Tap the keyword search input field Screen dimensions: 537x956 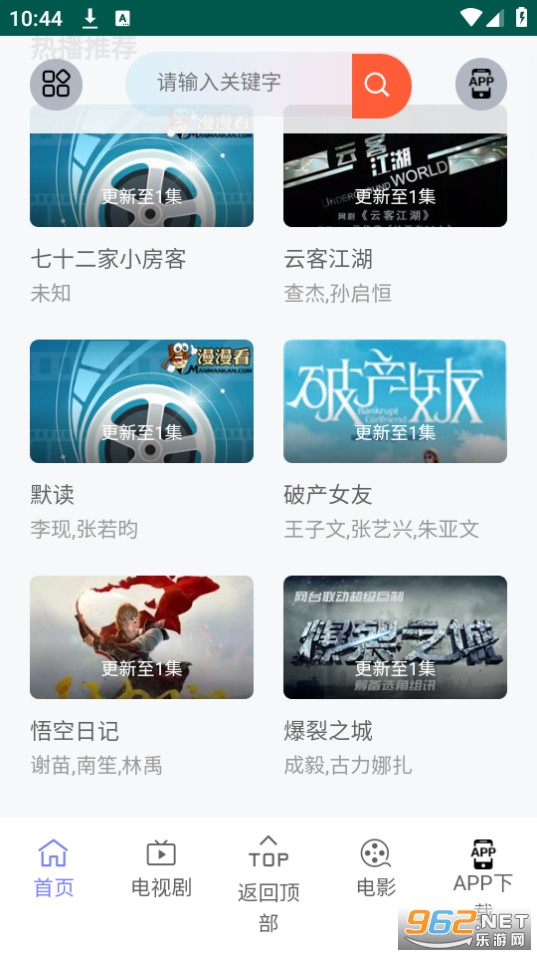point(239,84)
